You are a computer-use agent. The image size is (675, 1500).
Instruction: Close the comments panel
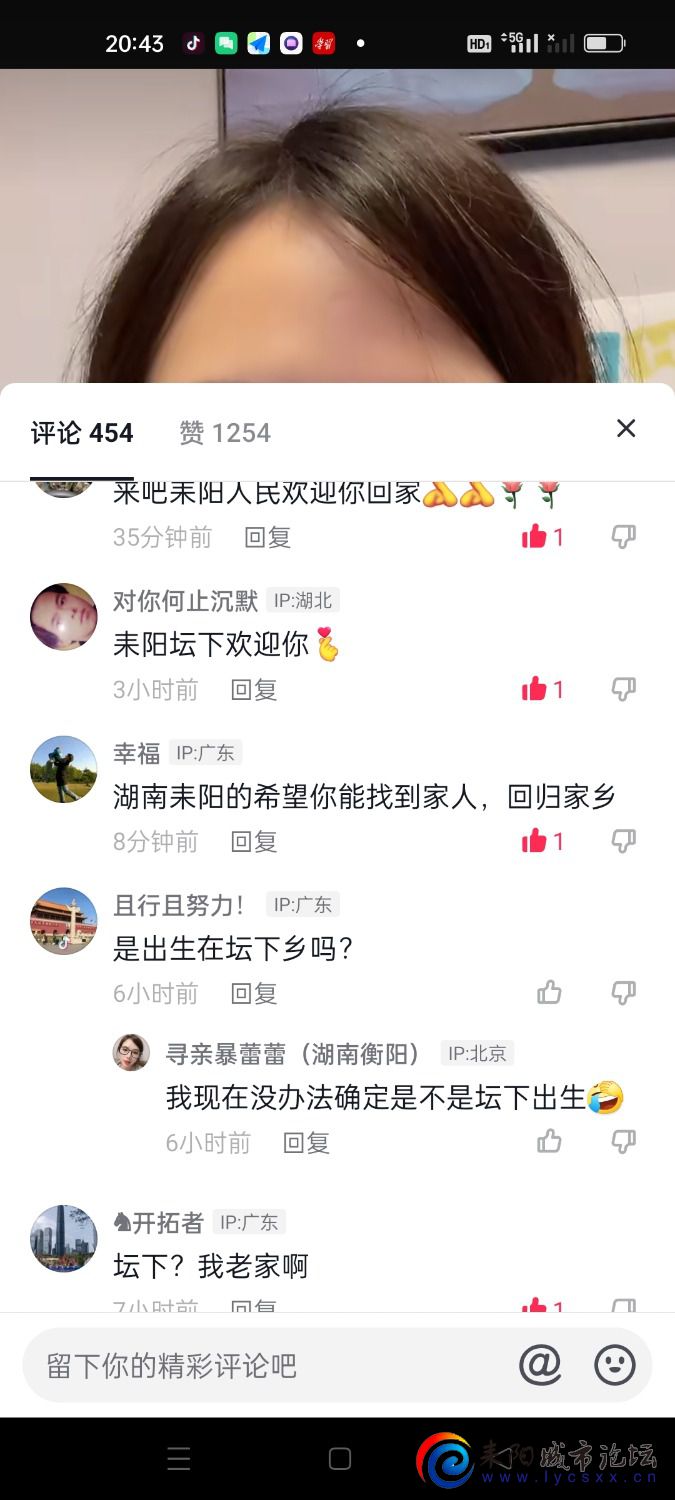[x=626, y=429]
